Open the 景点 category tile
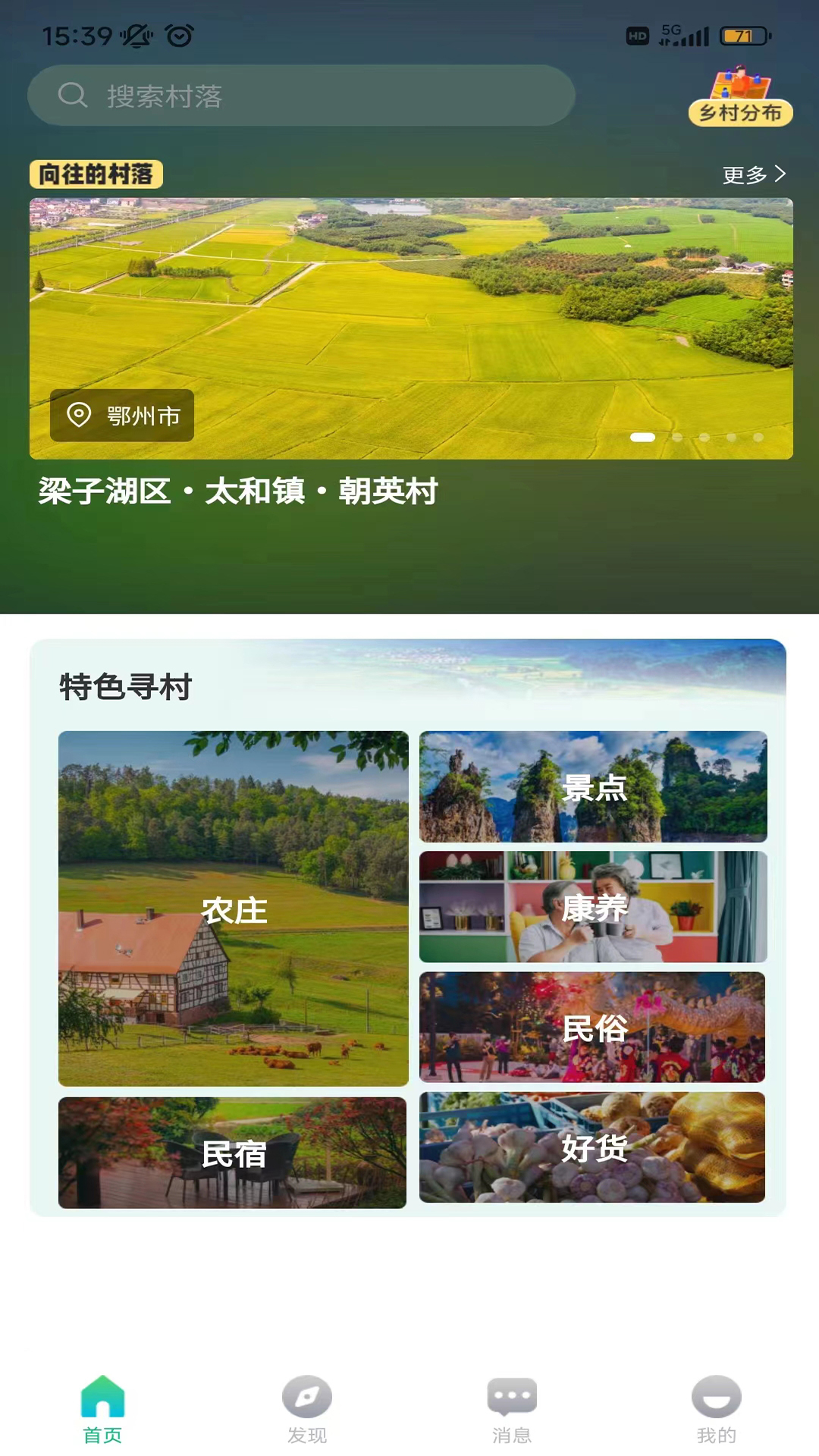Screen dimensions: 819x1456 tap(593, 786)
